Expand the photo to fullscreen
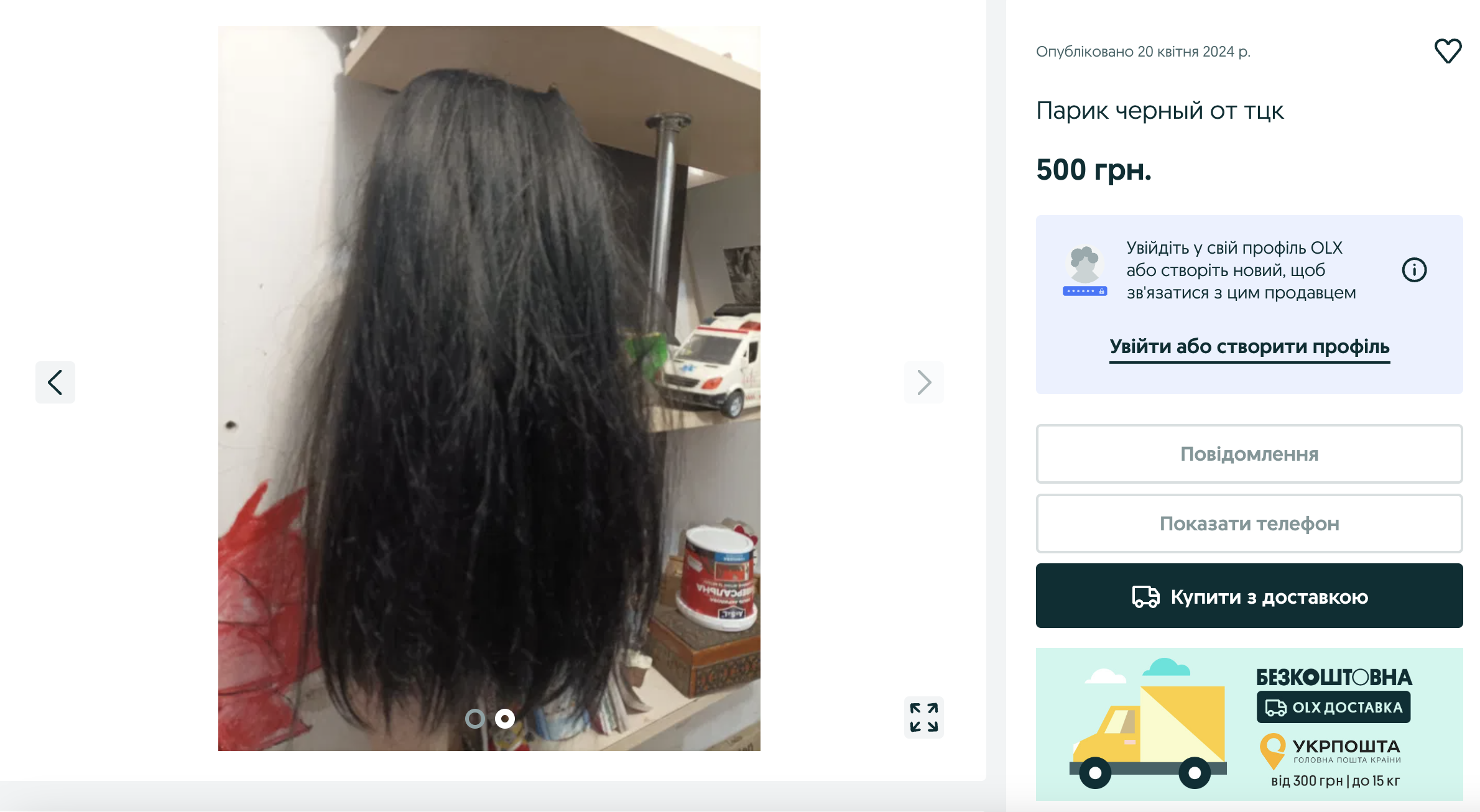 [x=923, y=717]
